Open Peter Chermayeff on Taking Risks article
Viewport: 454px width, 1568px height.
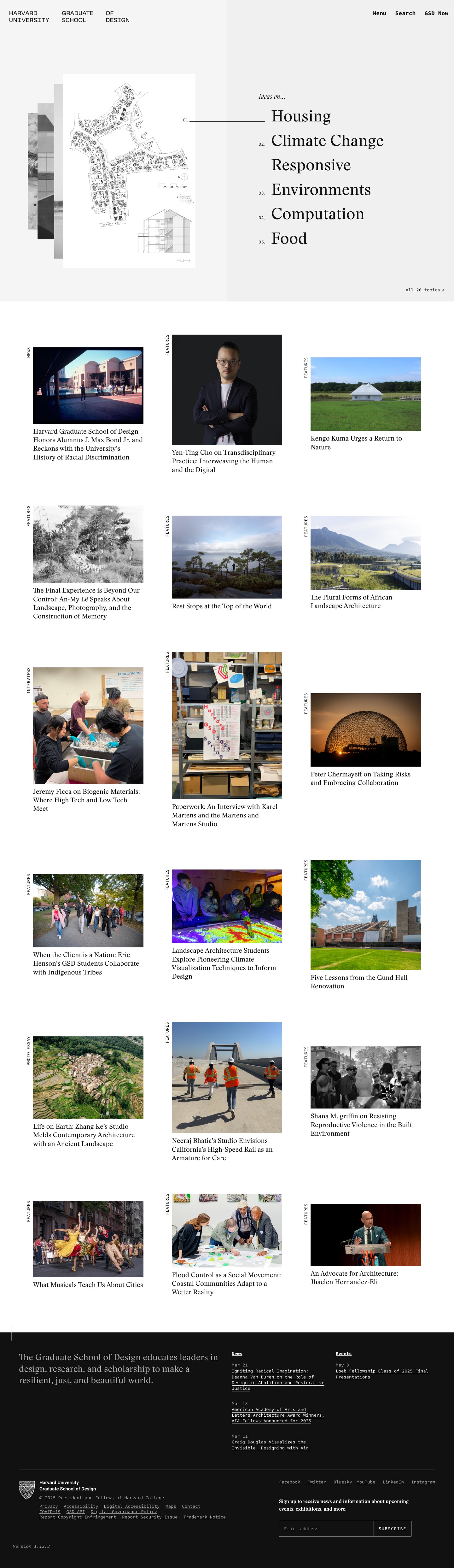pos(360,778)
